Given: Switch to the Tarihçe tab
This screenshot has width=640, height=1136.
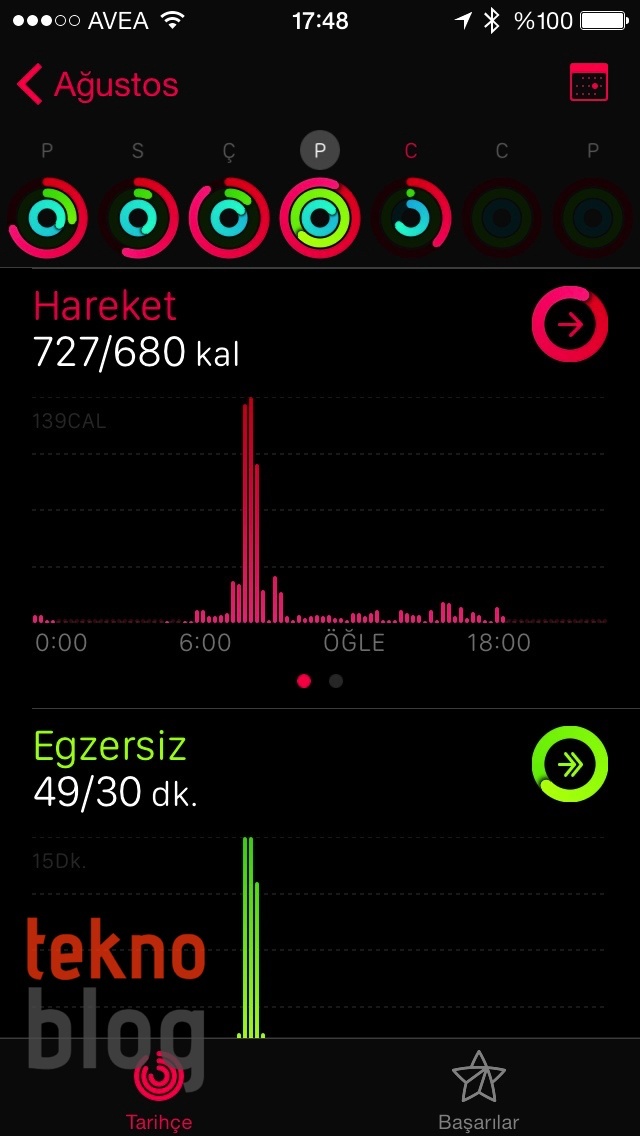Looking at the screenshot, I should point(159,1088).
